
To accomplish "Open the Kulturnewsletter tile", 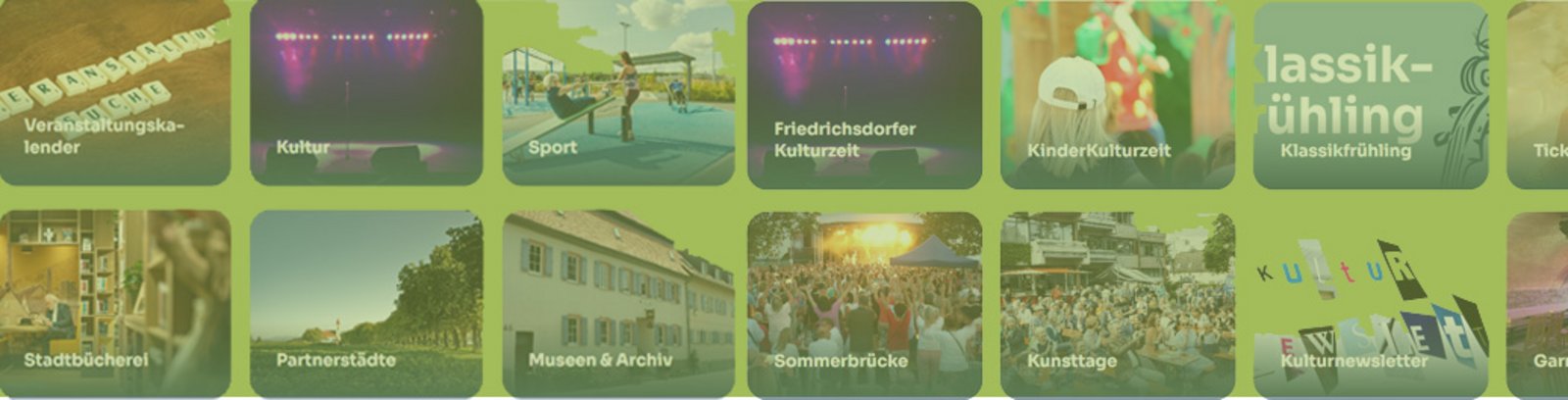I will click(x=1370, y=304).
